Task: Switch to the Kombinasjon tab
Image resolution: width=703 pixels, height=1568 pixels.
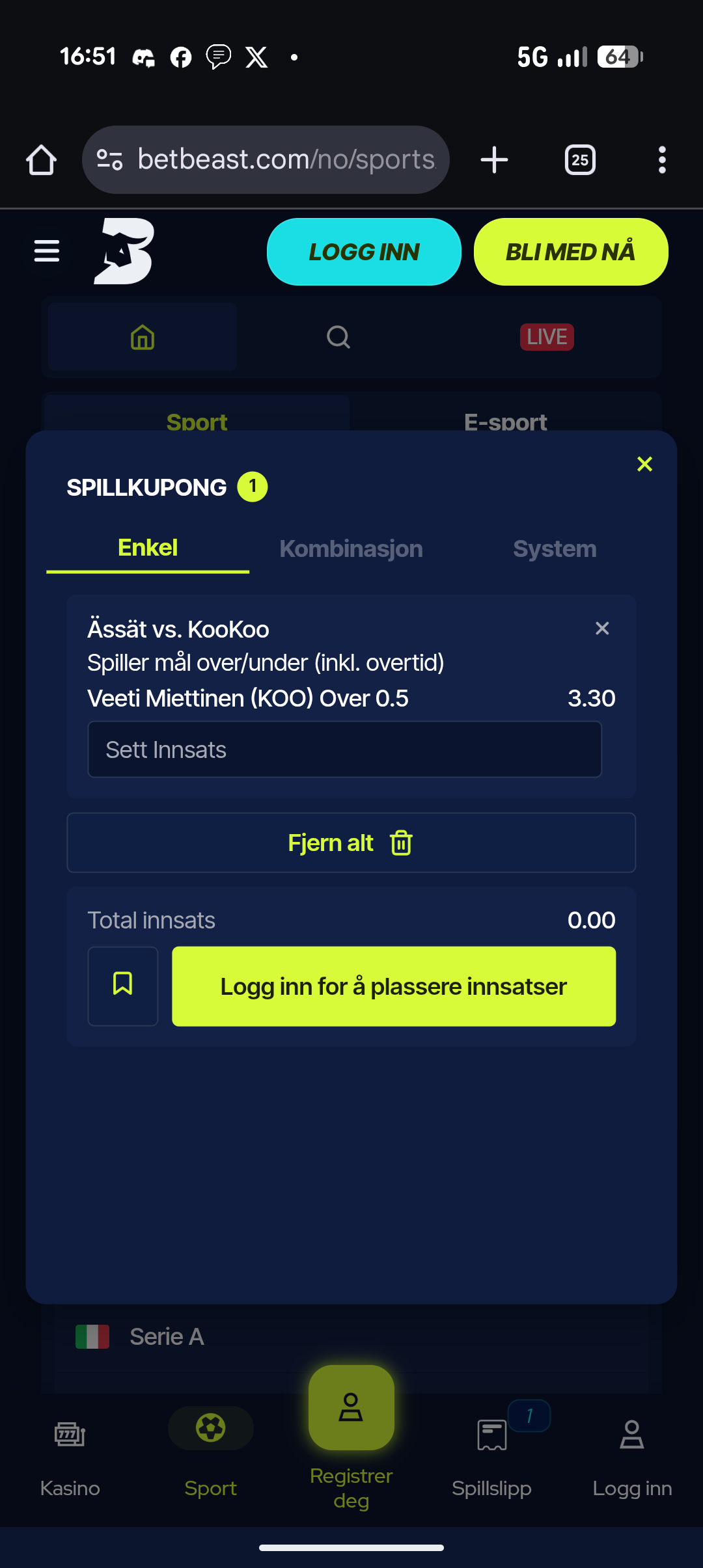Action: click(351, 548)
